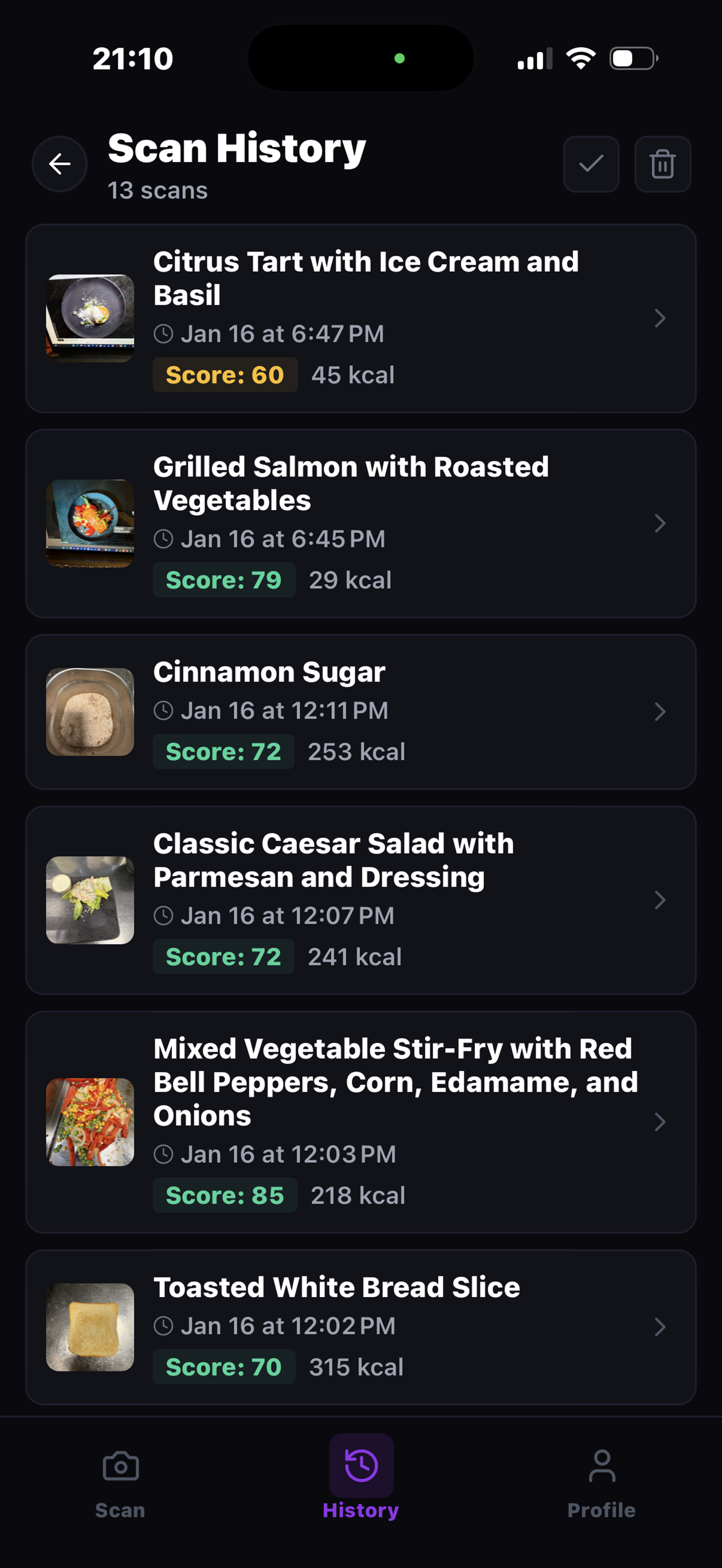Click the green Score: 85 badge
Screen dimensions: 722x1568
(x=225, y=1195)
